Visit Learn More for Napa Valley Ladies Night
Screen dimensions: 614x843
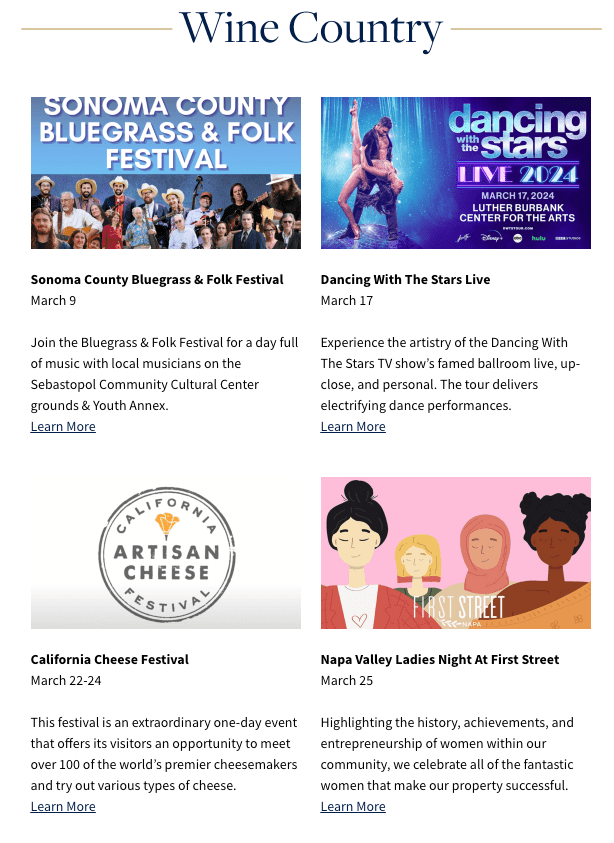(353, 807)
